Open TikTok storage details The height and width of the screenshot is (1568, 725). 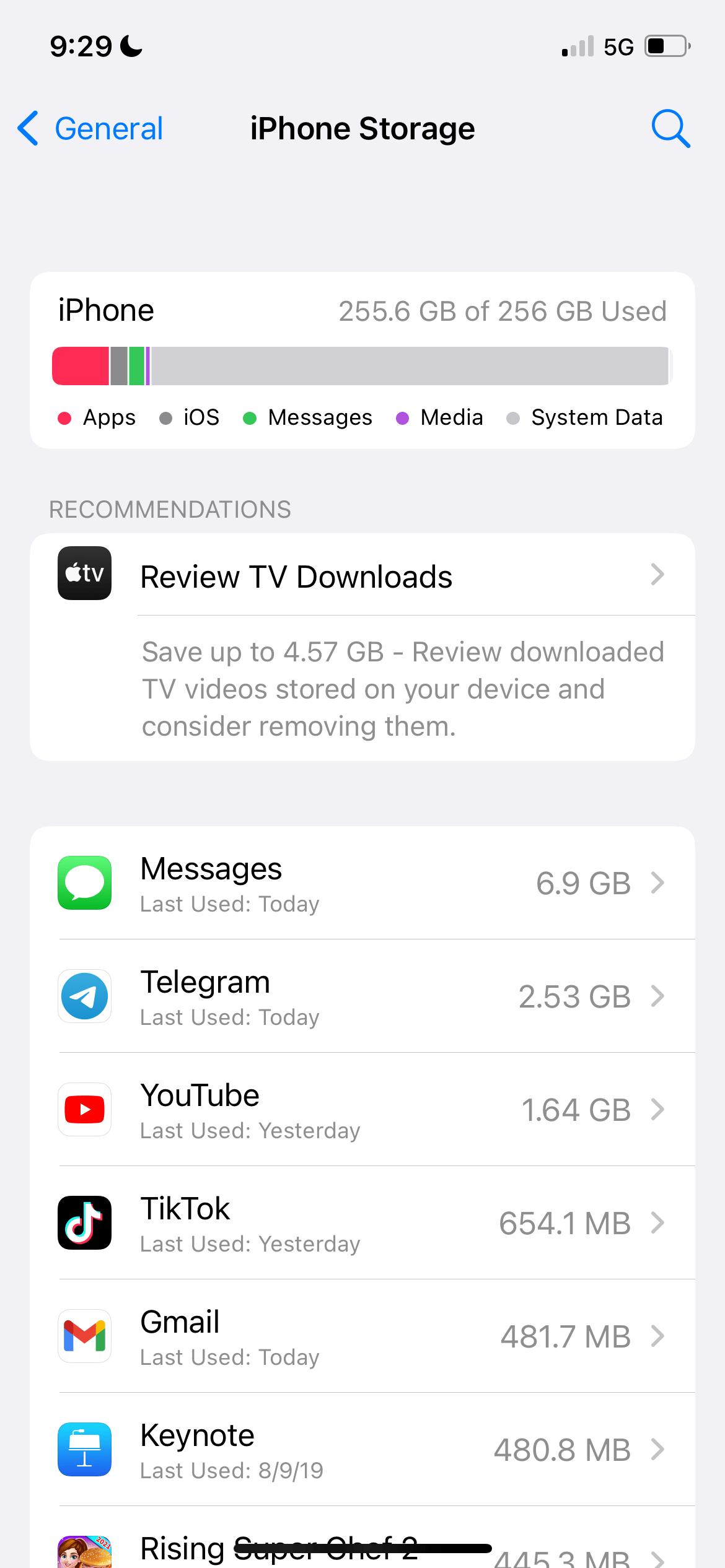(362, 1222)
